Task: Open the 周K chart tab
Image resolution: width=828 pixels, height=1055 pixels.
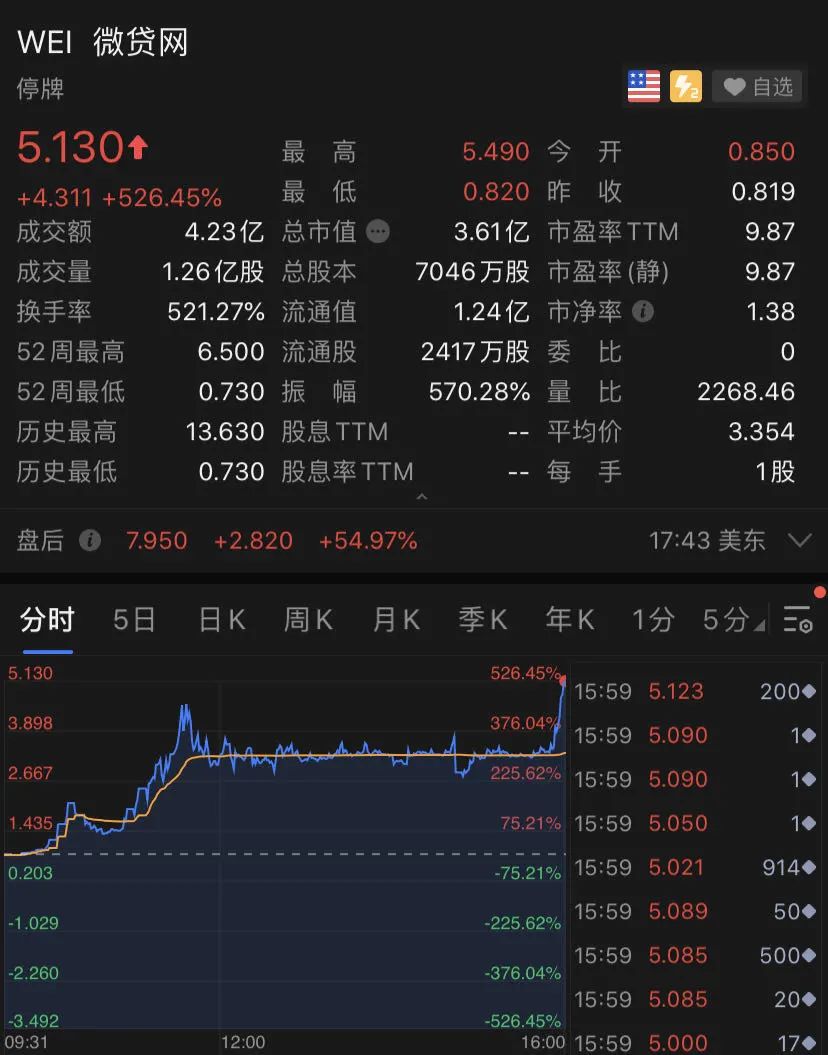Action: coord(308,620)
